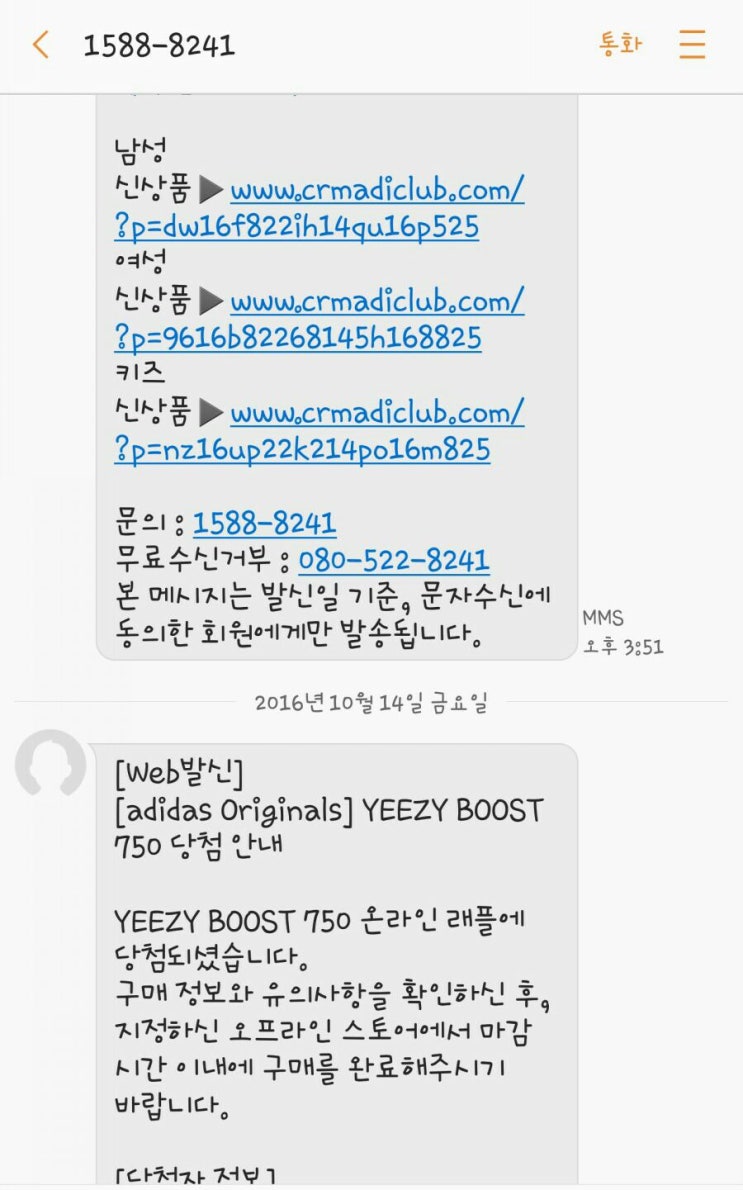Tap 통화 to call 1588-8241
The image size is (743, 1190).
point(620,45)
